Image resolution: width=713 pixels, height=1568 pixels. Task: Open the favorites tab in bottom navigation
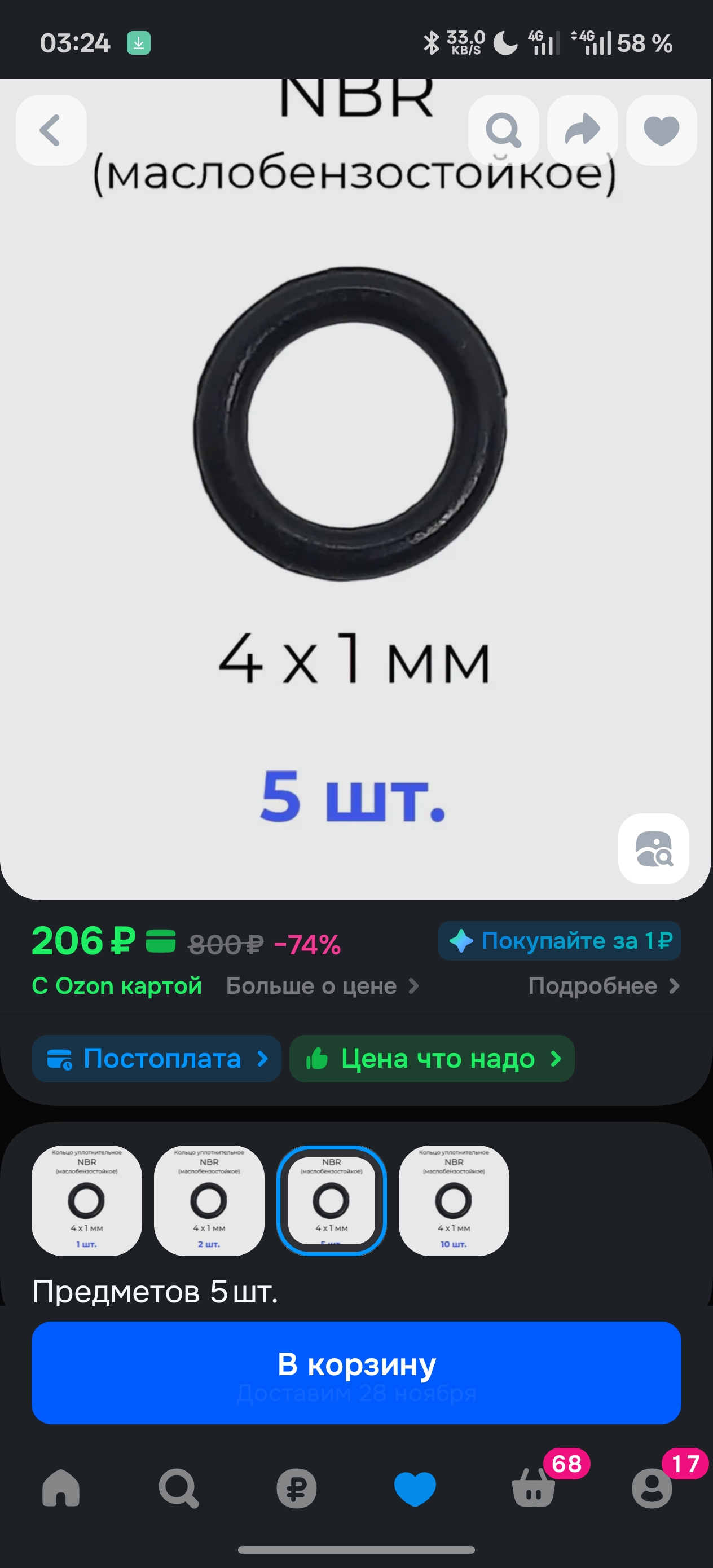(x=415, y=1488)
